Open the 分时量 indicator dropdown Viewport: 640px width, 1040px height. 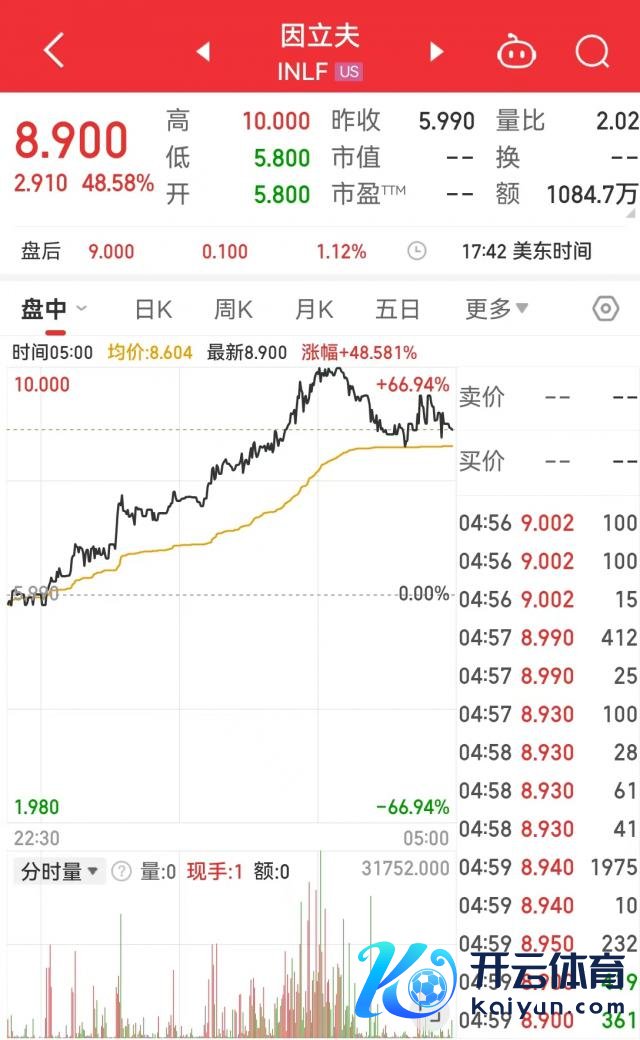61,872
